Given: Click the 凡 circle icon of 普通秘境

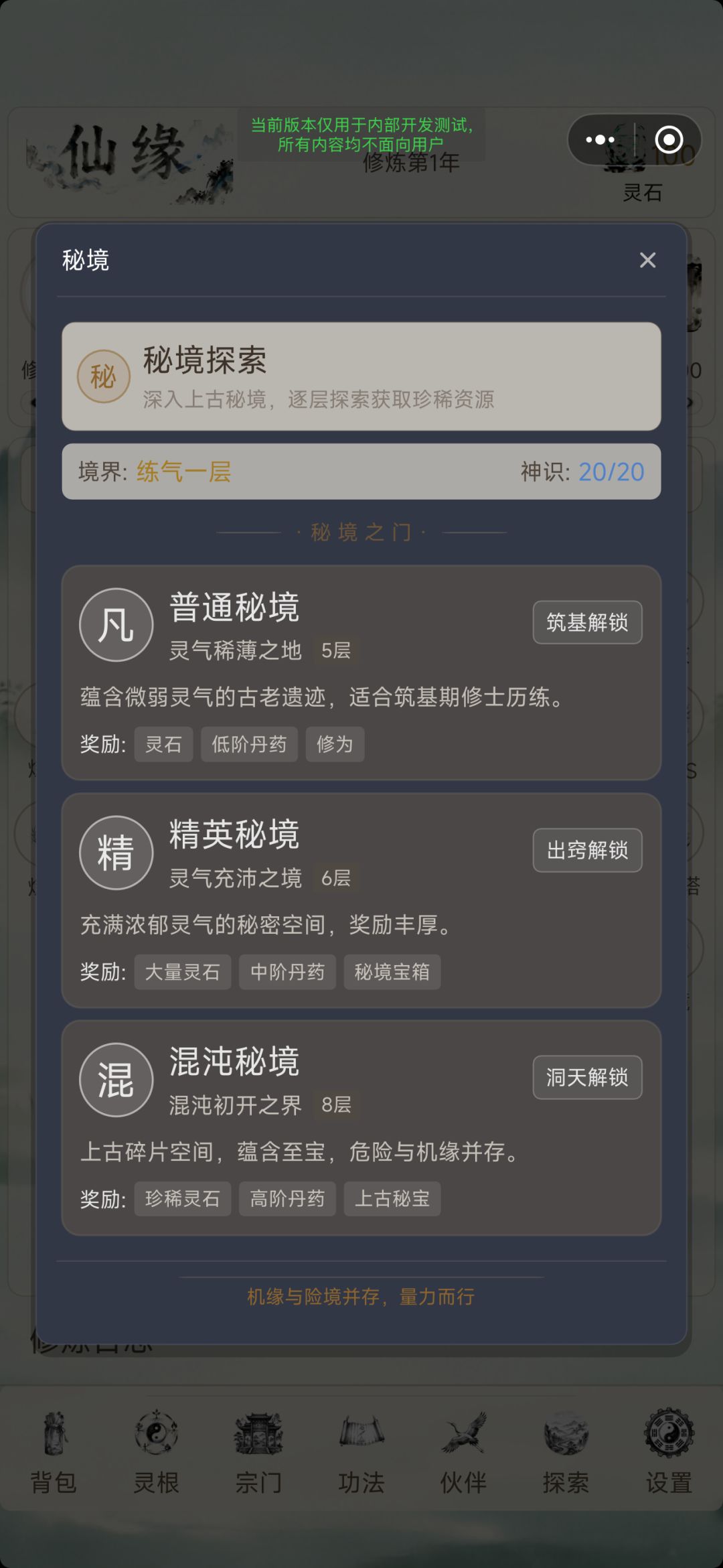Looking at the screenshot, I should pos(116,624).
